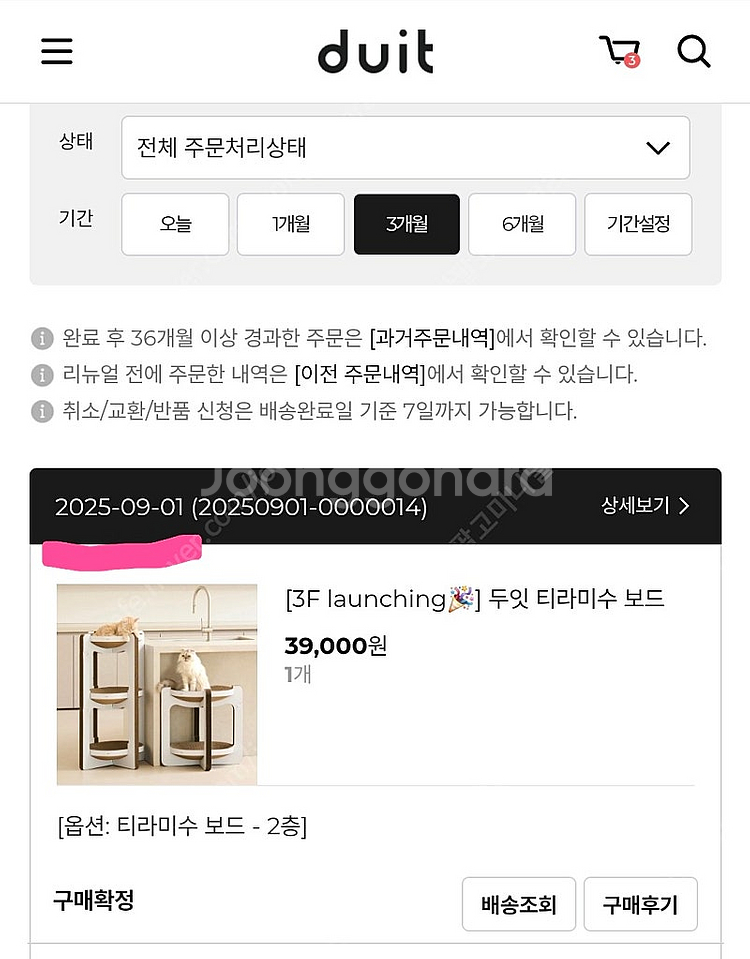Open the 티라미수 보드 product image
The width and height of the screenshot is (750, 959).
[x=157, y=684]
